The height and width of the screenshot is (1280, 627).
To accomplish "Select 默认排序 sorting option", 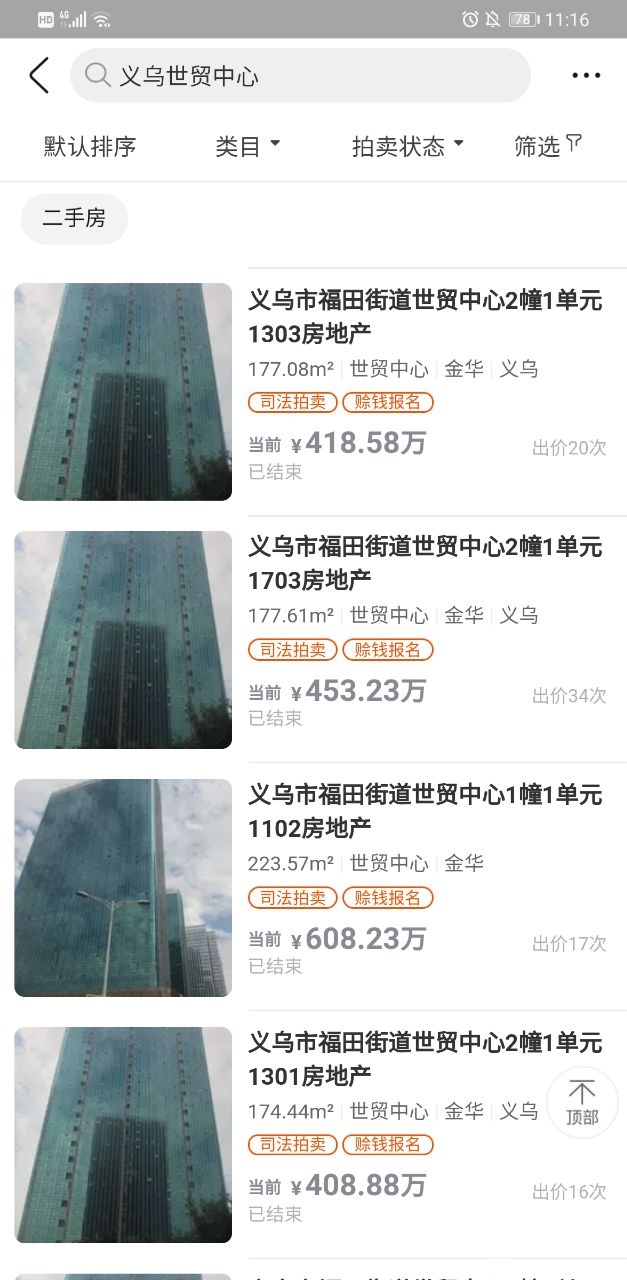I will tap(90, 147).
